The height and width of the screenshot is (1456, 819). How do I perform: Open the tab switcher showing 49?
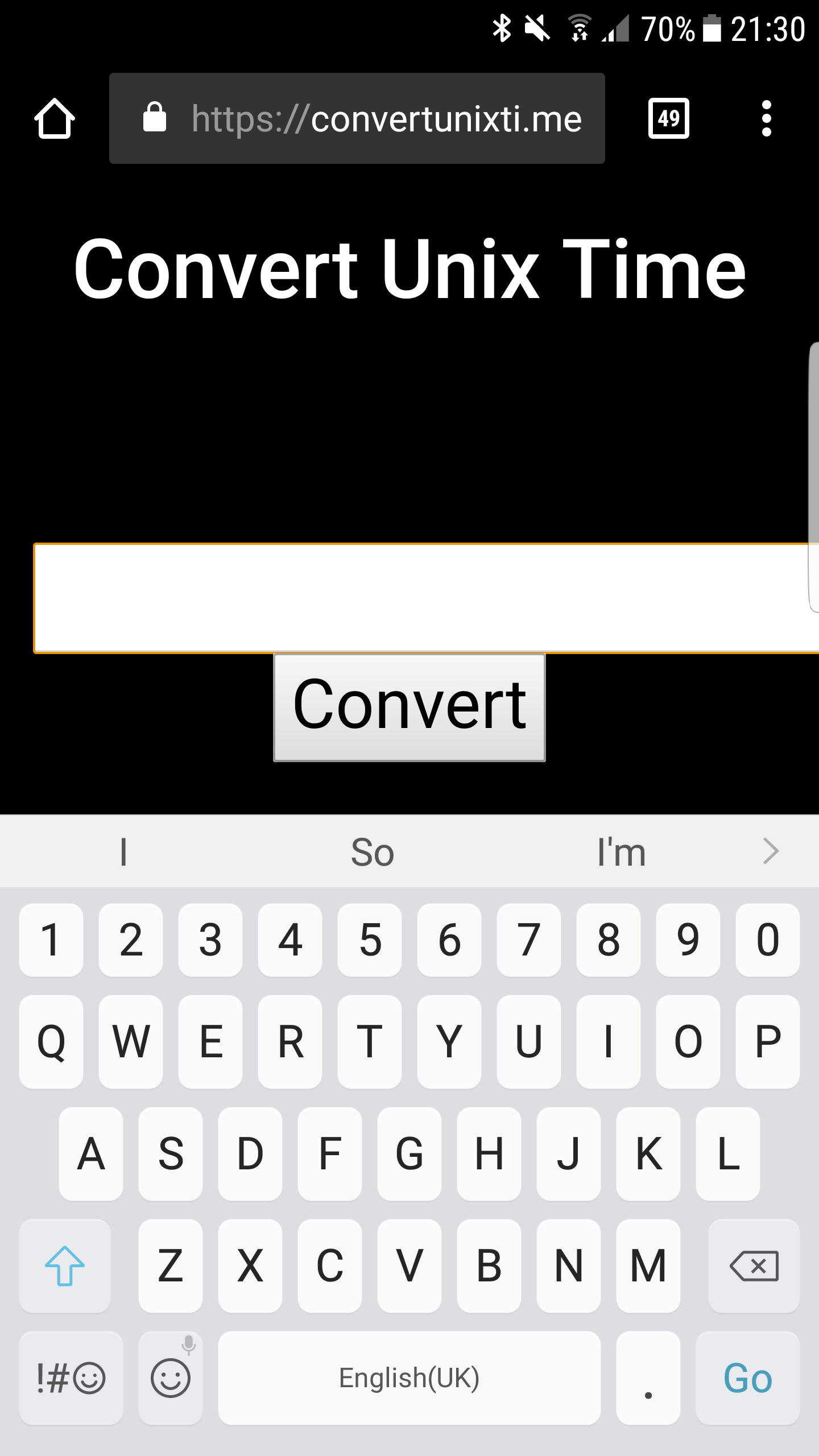tap(668, 118)
